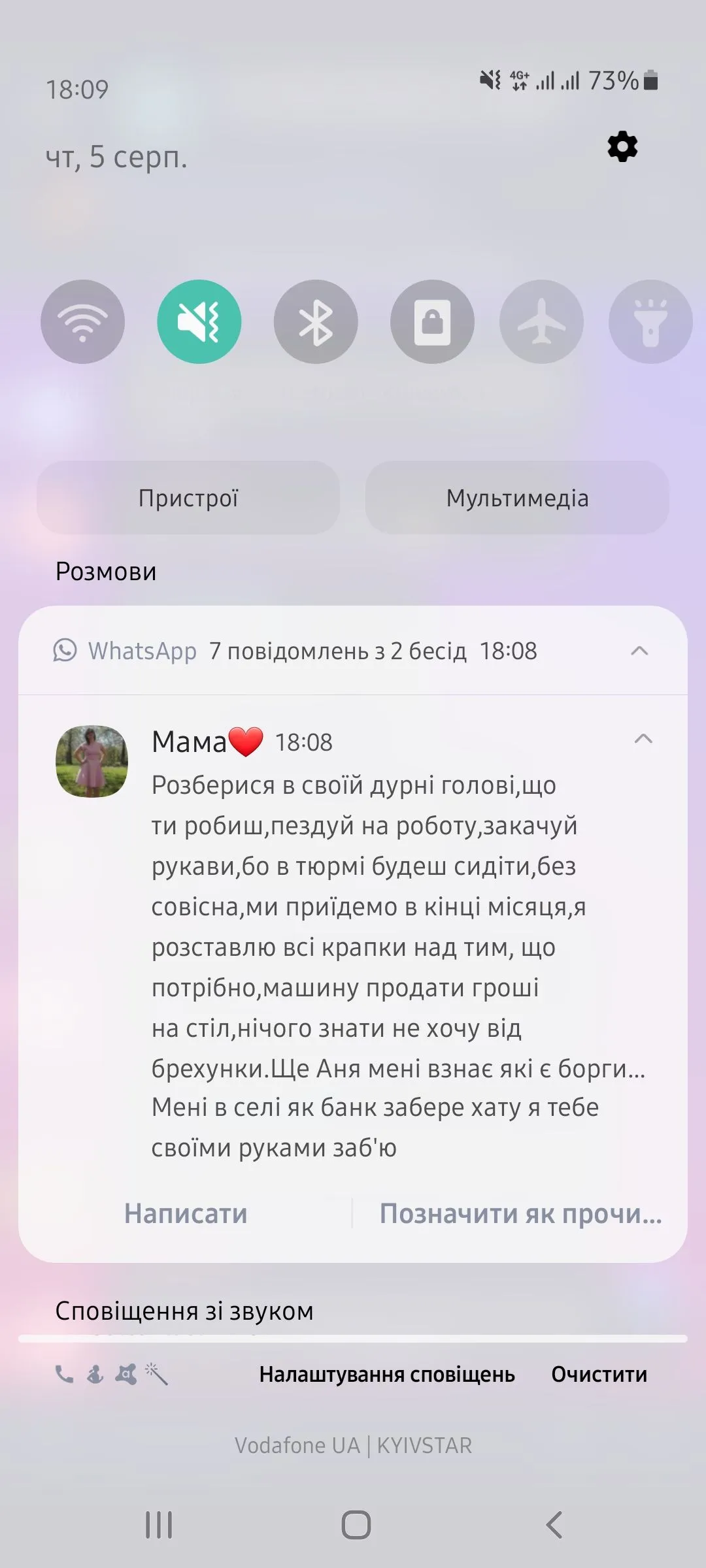This screenshot has height=1568, width=706.
Task: Collapse the message from Мама
Action: (x=643, y=739)
